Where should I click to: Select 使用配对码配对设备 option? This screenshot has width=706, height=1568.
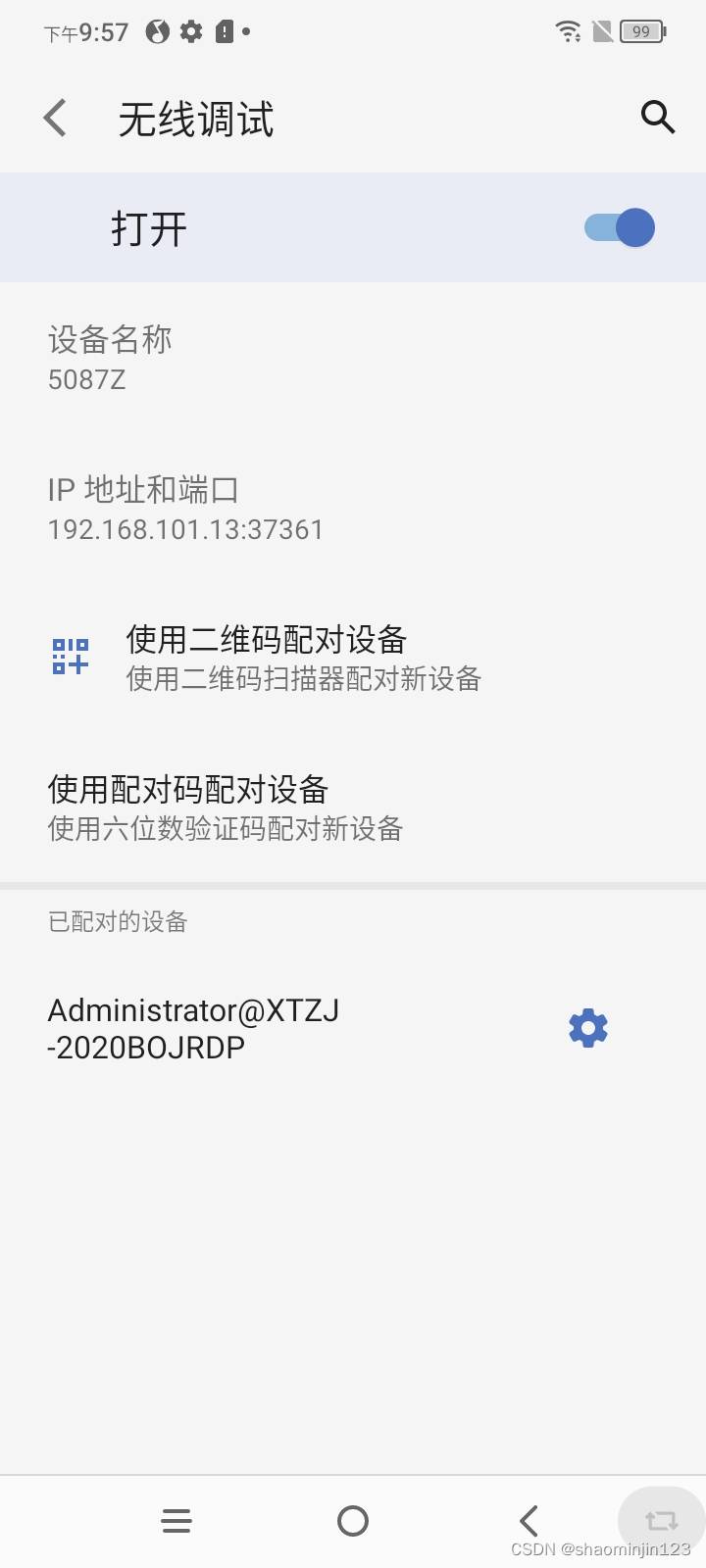coord(353,808)
